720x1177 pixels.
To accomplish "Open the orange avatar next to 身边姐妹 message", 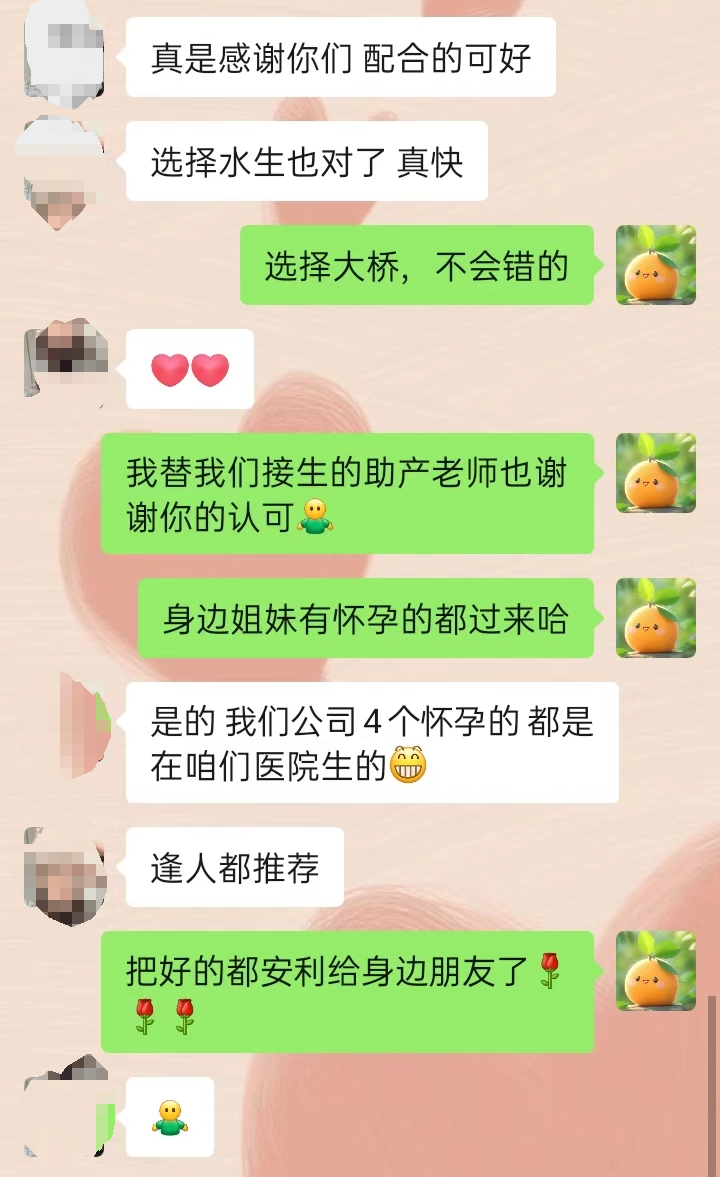I will (x=656, y=619).
